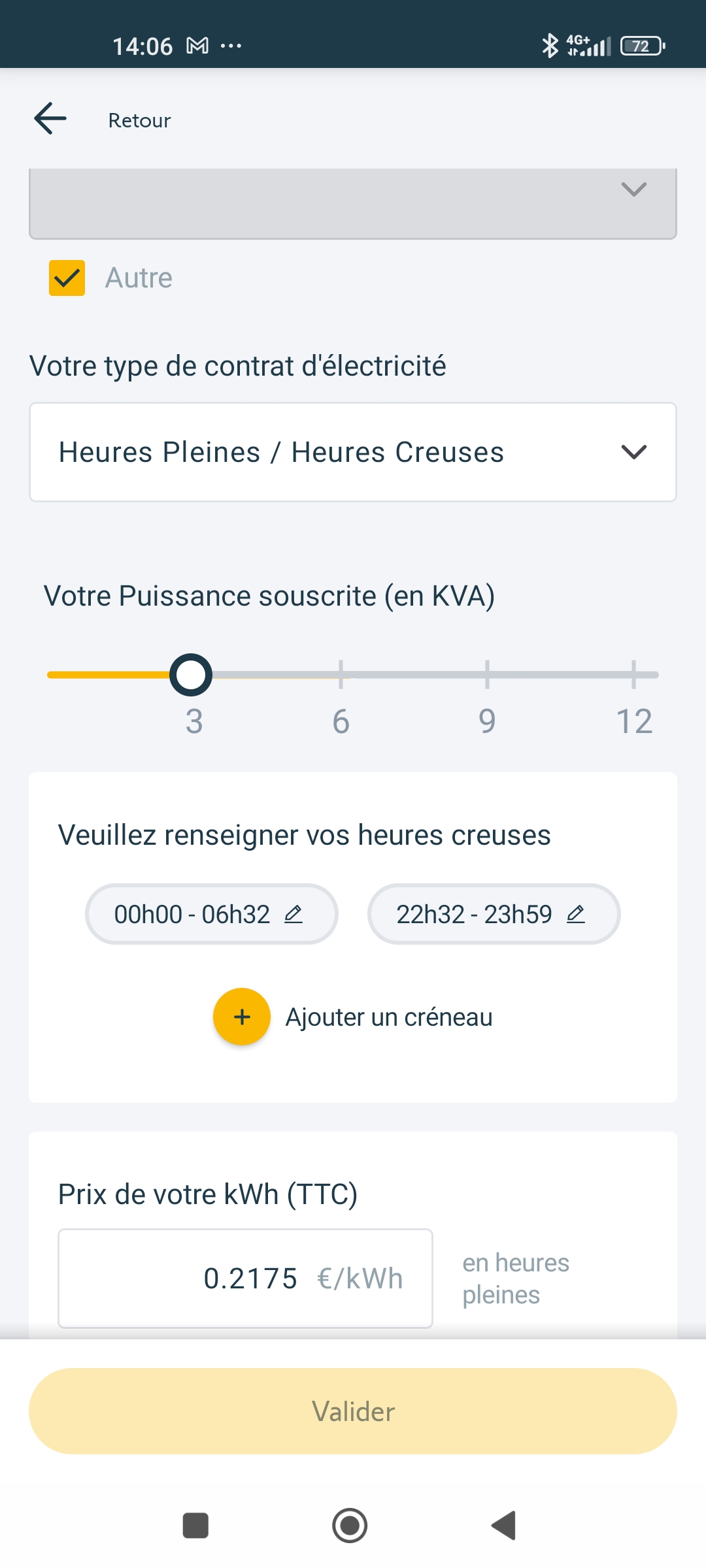
Task: Open the electricity contract type dropdown
Action: coord(353,452)
